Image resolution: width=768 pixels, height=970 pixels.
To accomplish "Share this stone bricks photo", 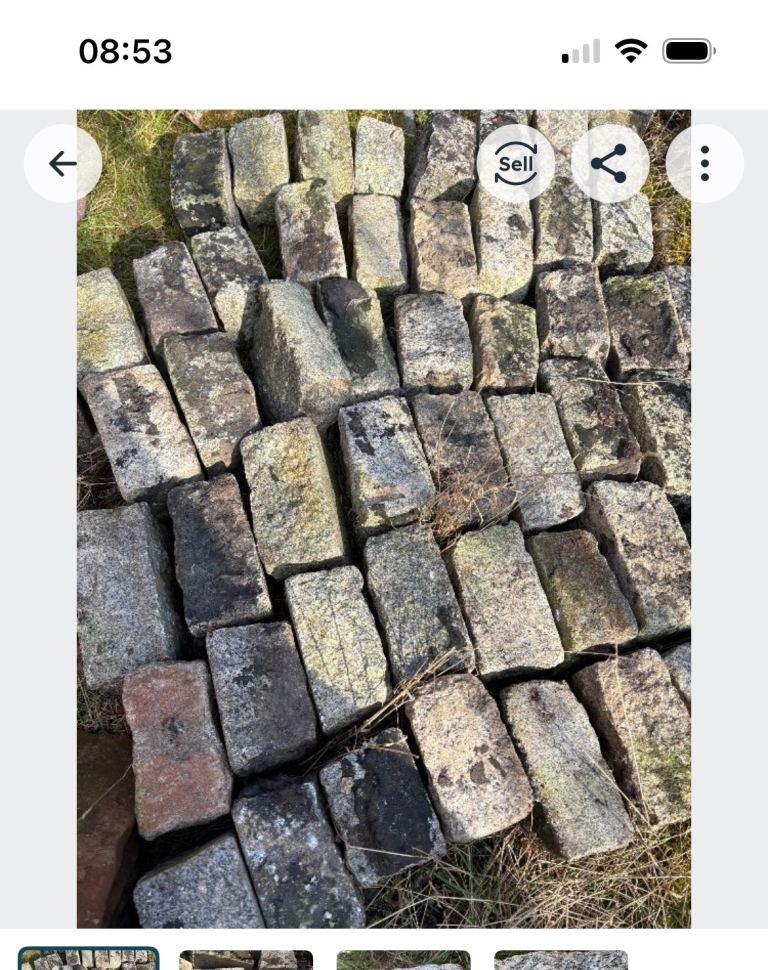I will click(611, 163).
